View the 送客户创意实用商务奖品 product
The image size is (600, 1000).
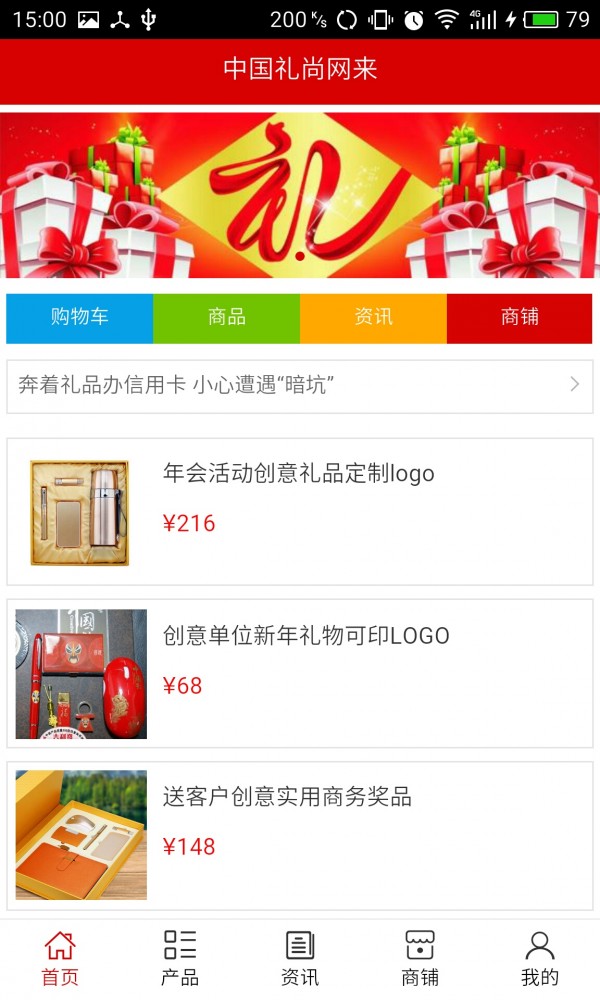[x=300, y=835]
